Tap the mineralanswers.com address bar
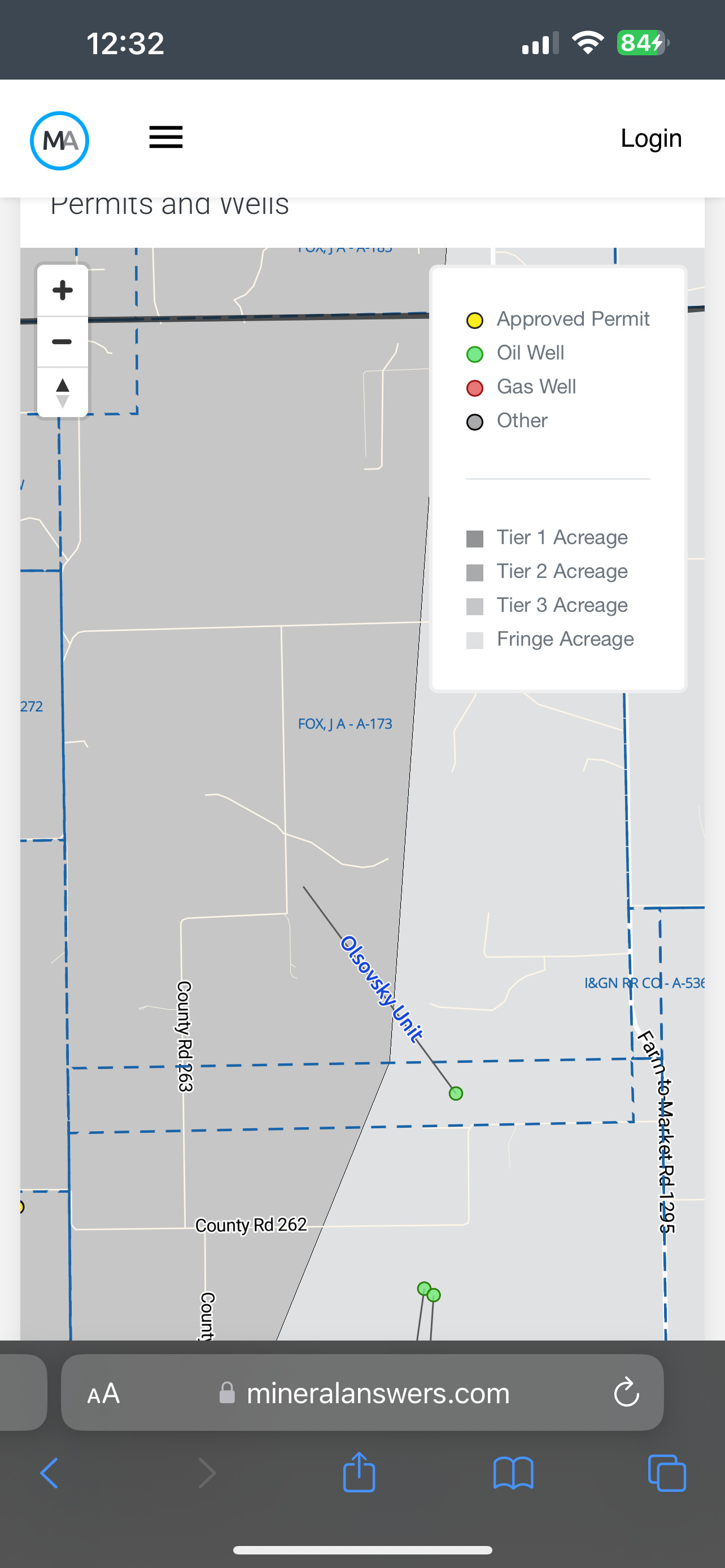Image resolution: width=725 pixels, height=1568 pixels. click(363, 1392)
